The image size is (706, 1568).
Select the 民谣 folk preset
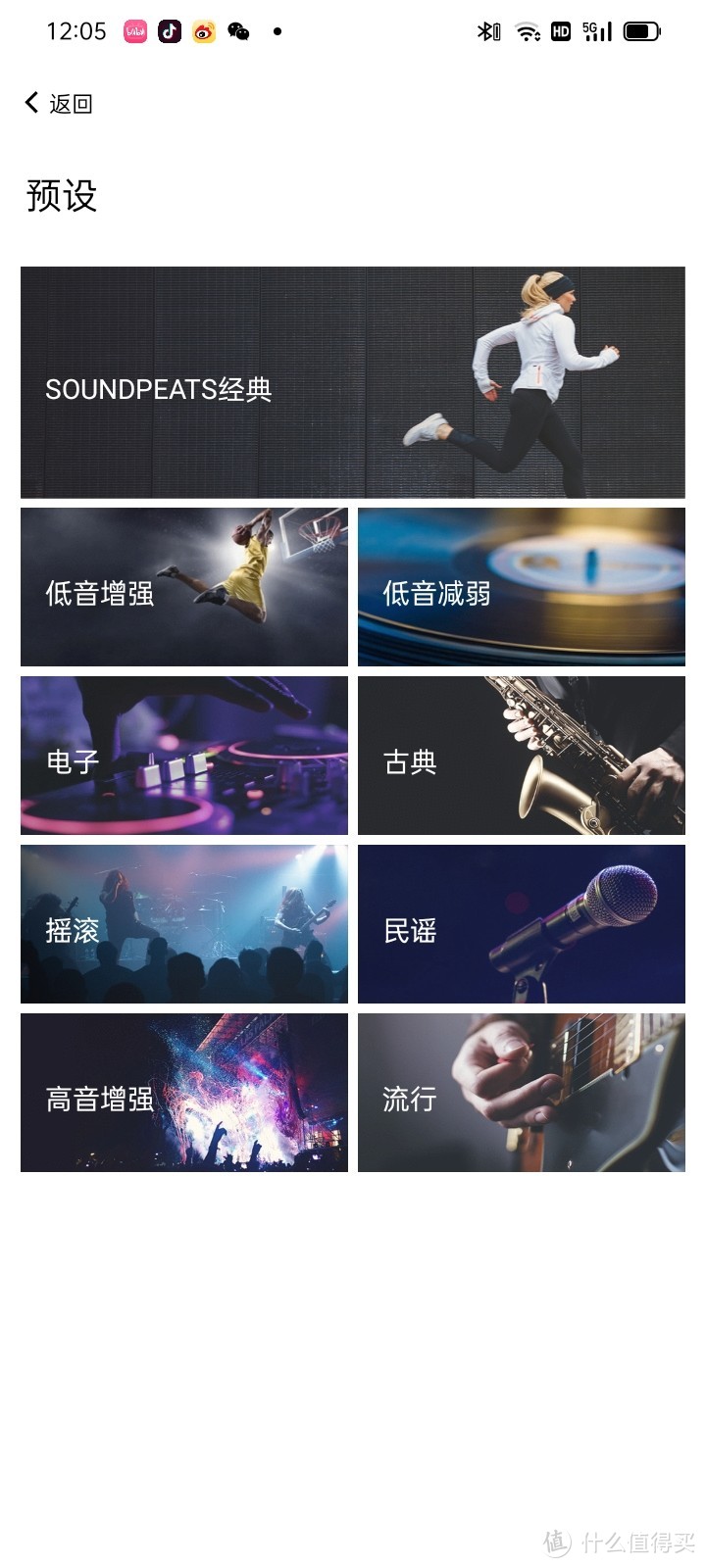point(522,925)
